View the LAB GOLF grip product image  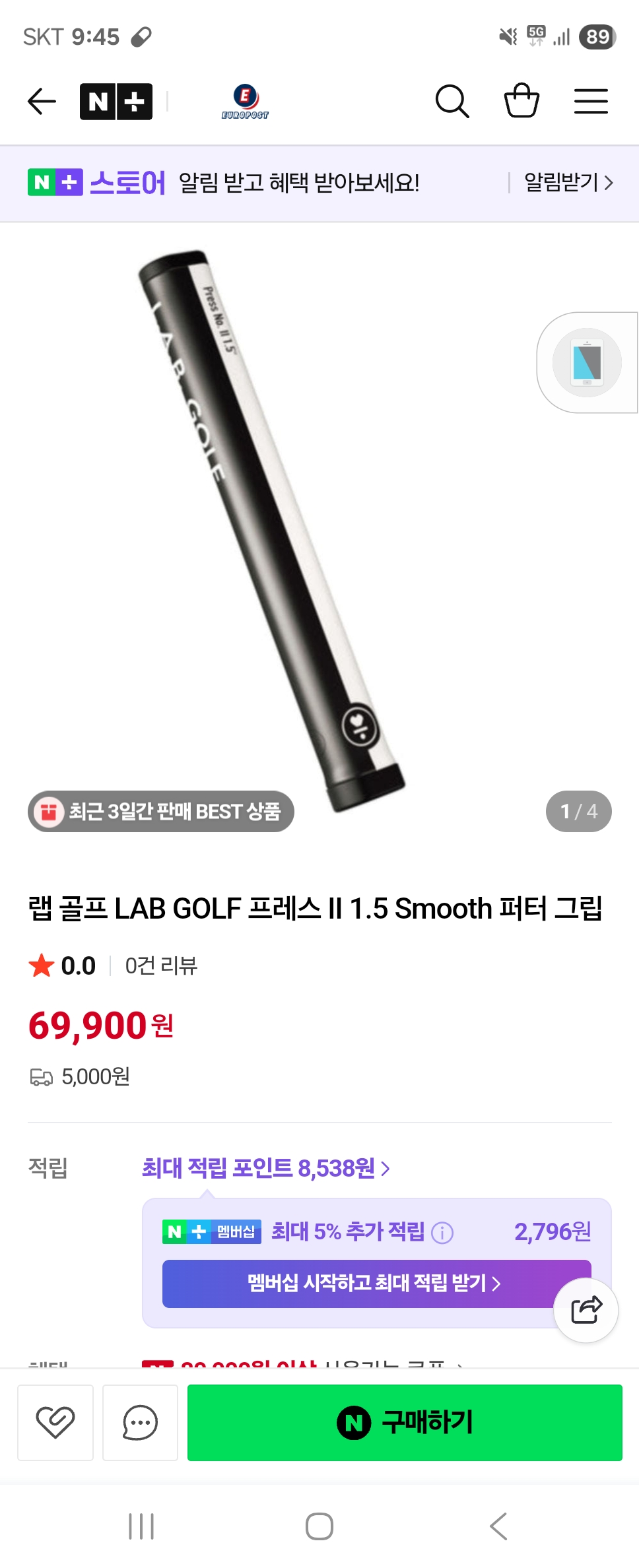[271, 528]
